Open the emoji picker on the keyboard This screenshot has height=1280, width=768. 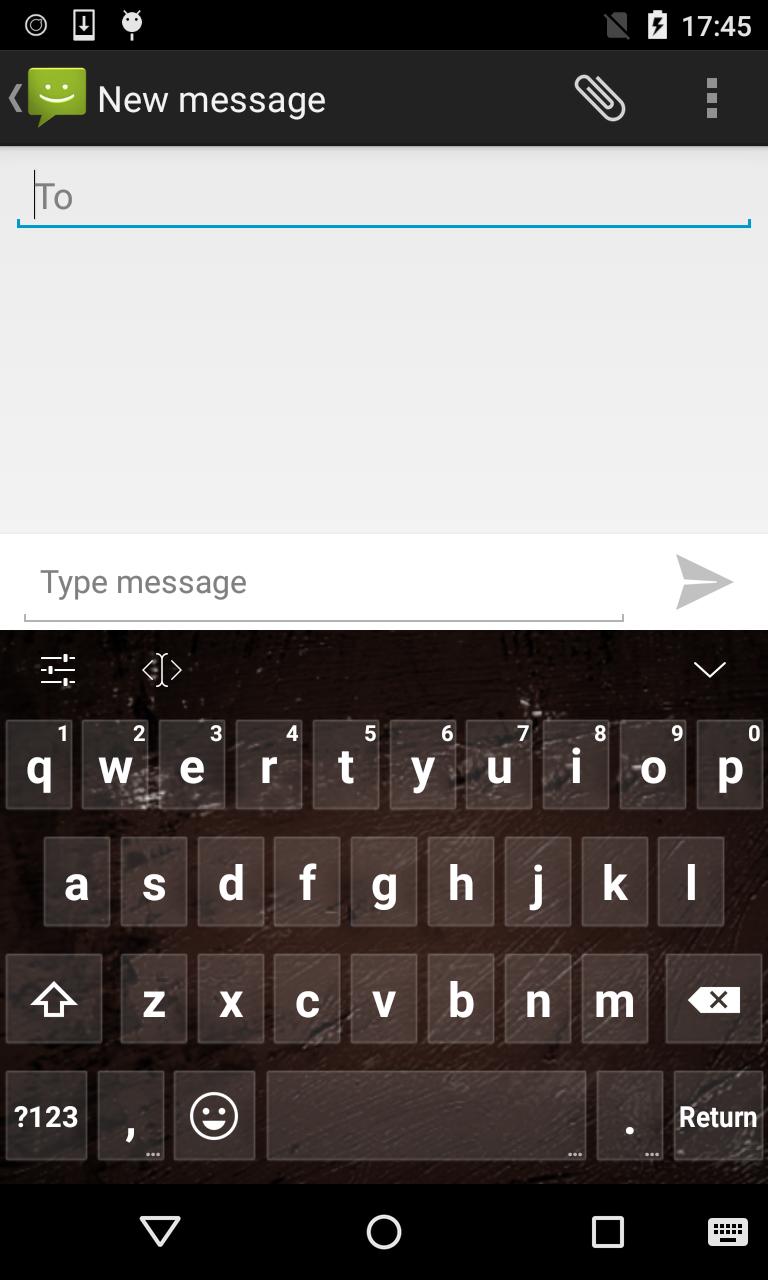click(214, 1115)
